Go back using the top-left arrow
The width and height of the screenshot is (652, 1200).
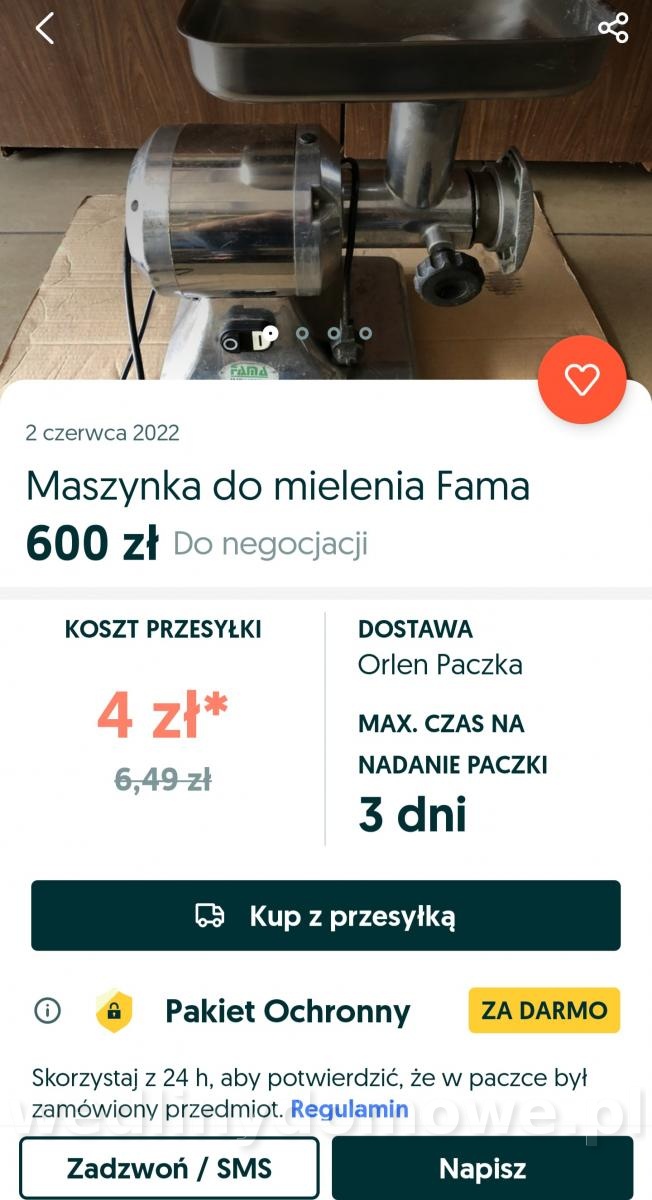(44, 28)
